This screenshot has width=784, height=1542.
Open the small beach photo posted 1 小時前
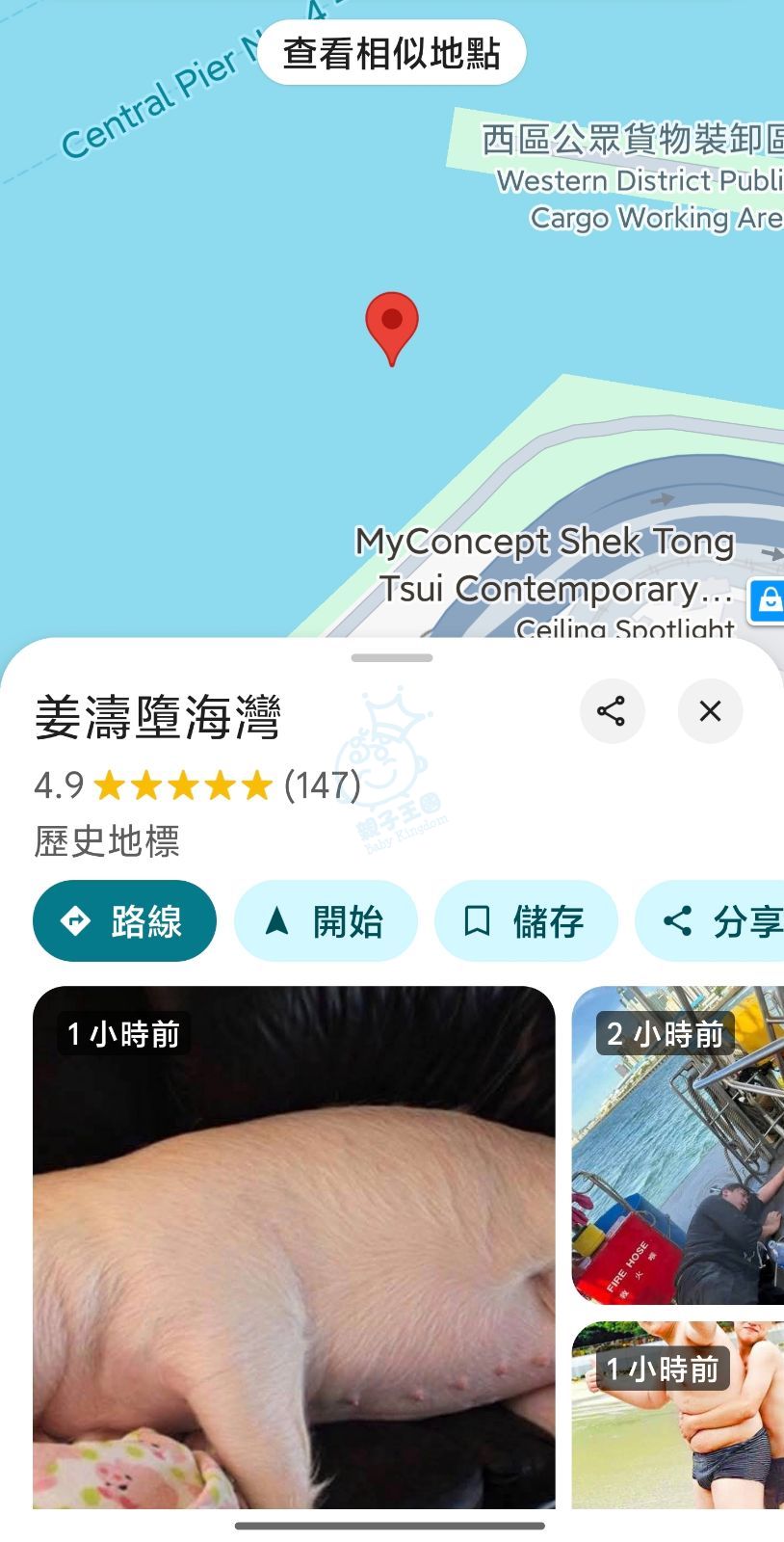pyautogui.click(x=678, y=1415)
